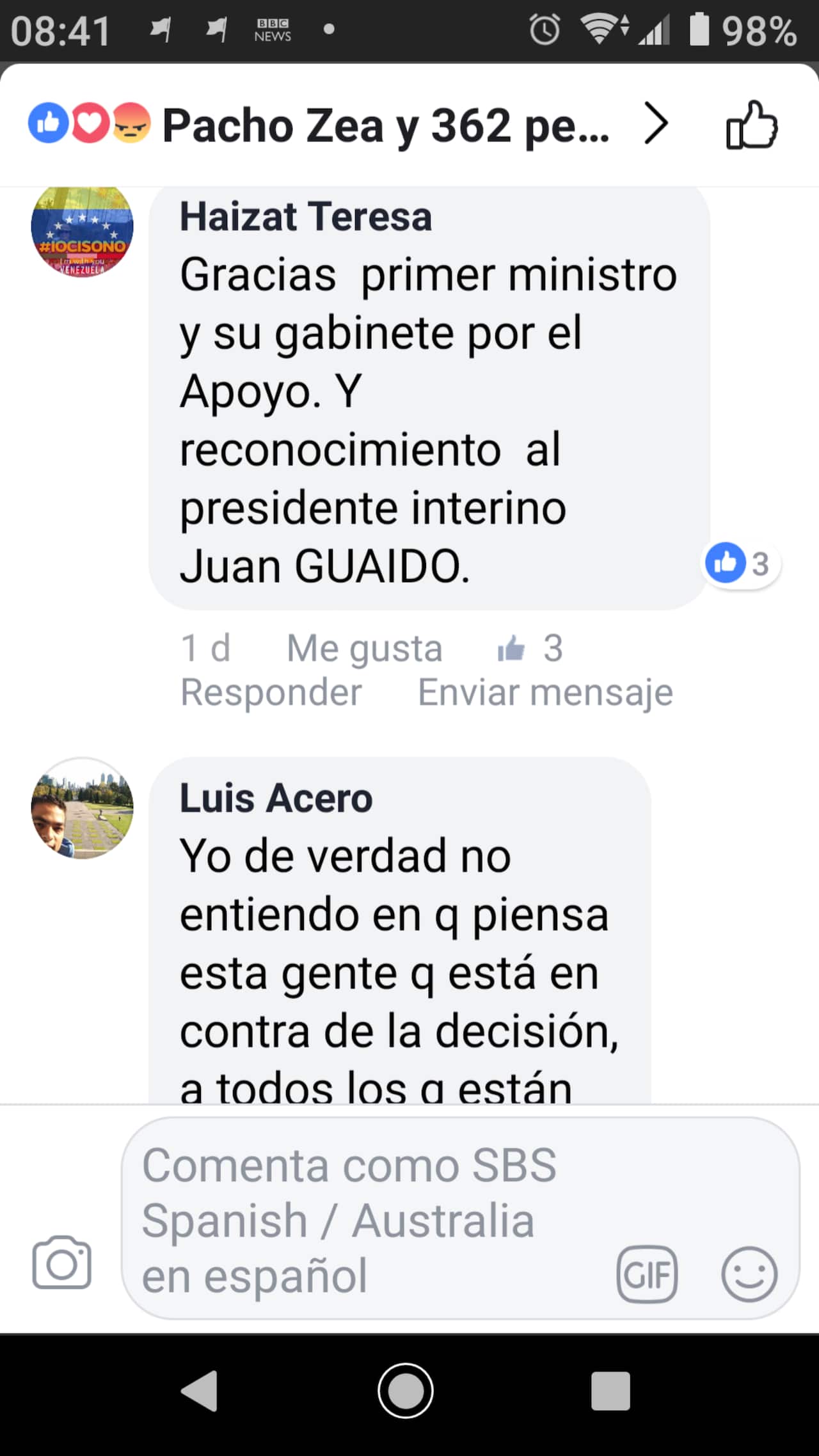Tap Responder to reply to comment

click(271, 692)
